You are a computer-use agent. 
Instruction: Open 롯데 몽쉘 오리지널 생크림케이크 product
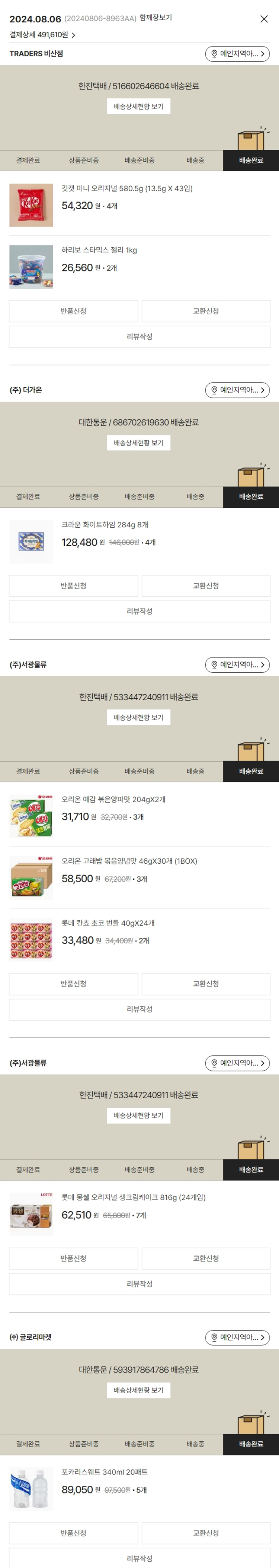[x=133, y=1197]
